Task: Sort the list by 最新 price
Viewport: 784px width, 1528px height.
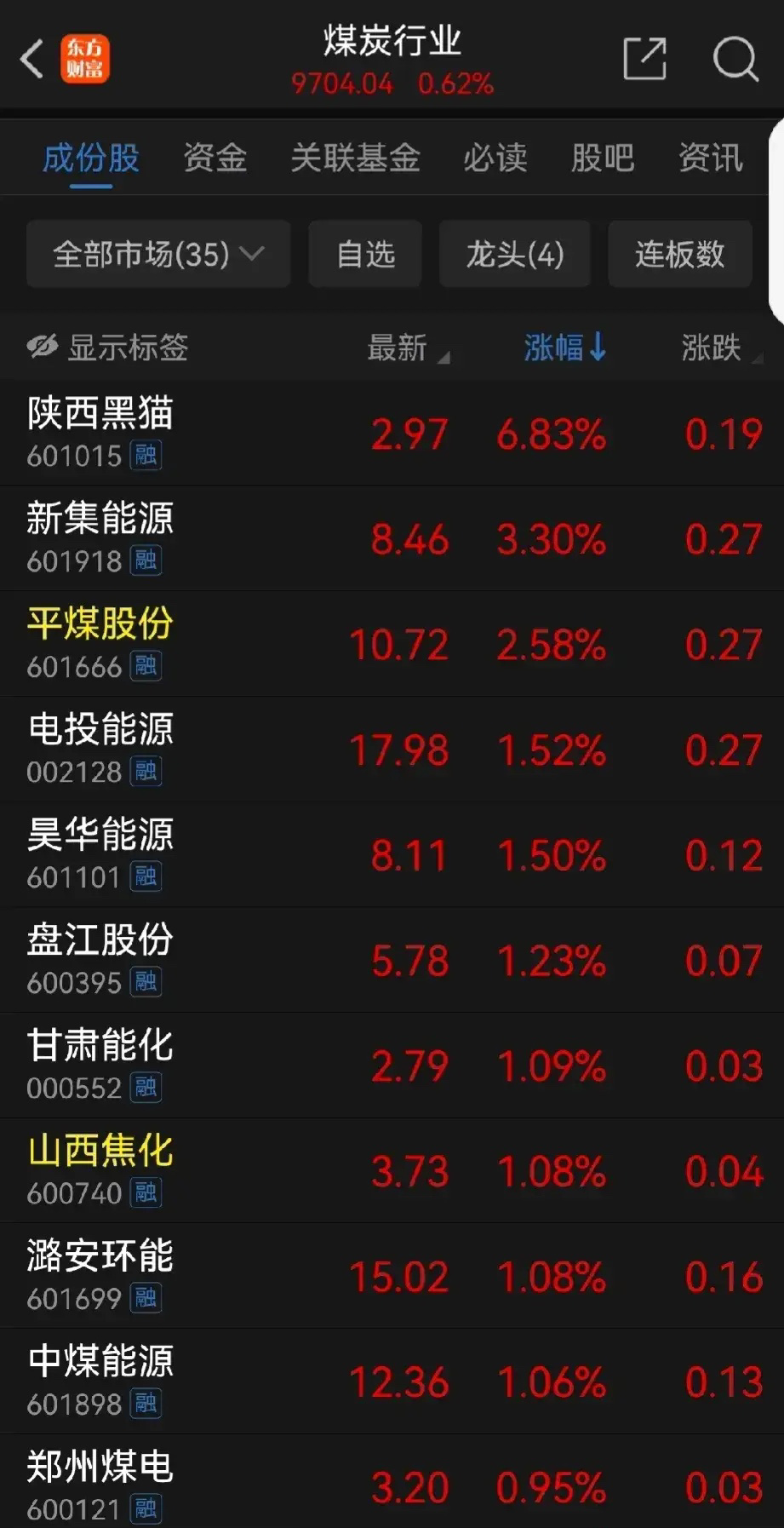Action: click(x=406, y=348)
